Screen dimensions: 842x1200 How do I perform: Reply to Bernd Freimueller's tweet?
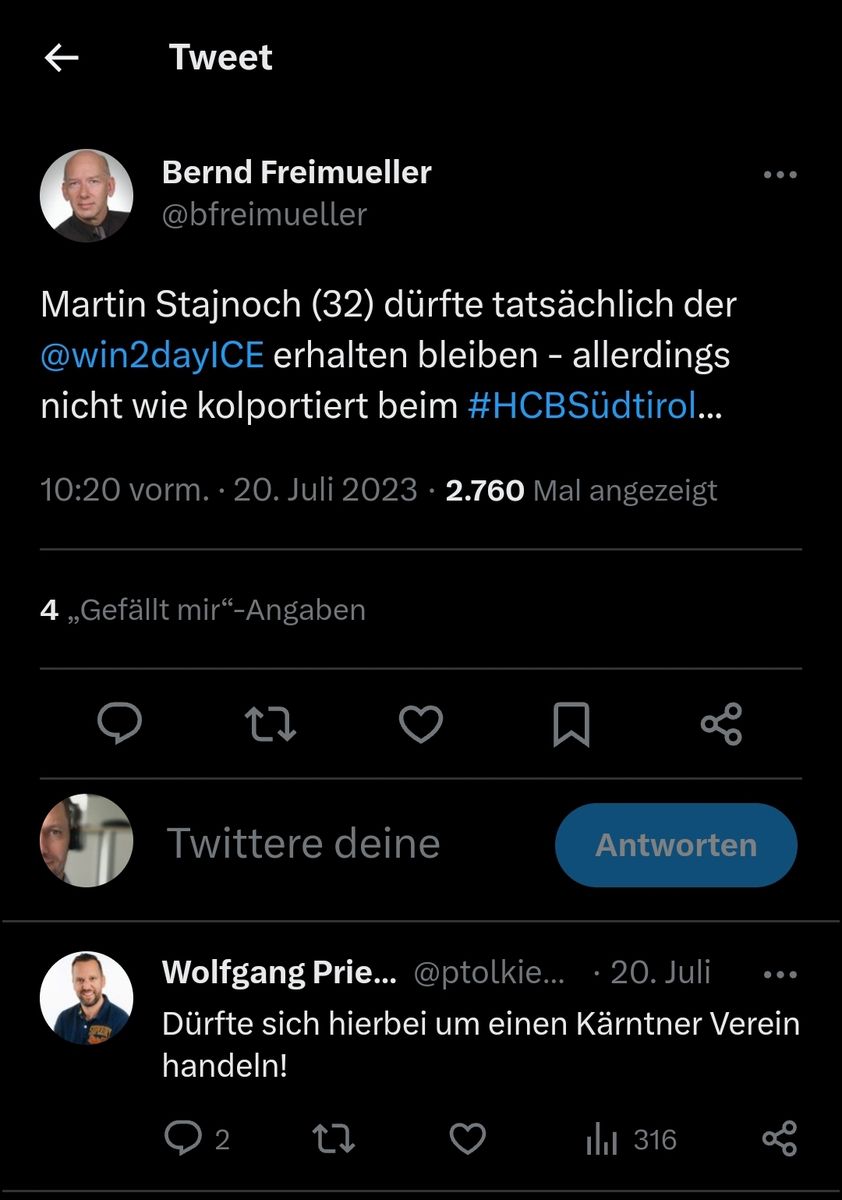120,724
